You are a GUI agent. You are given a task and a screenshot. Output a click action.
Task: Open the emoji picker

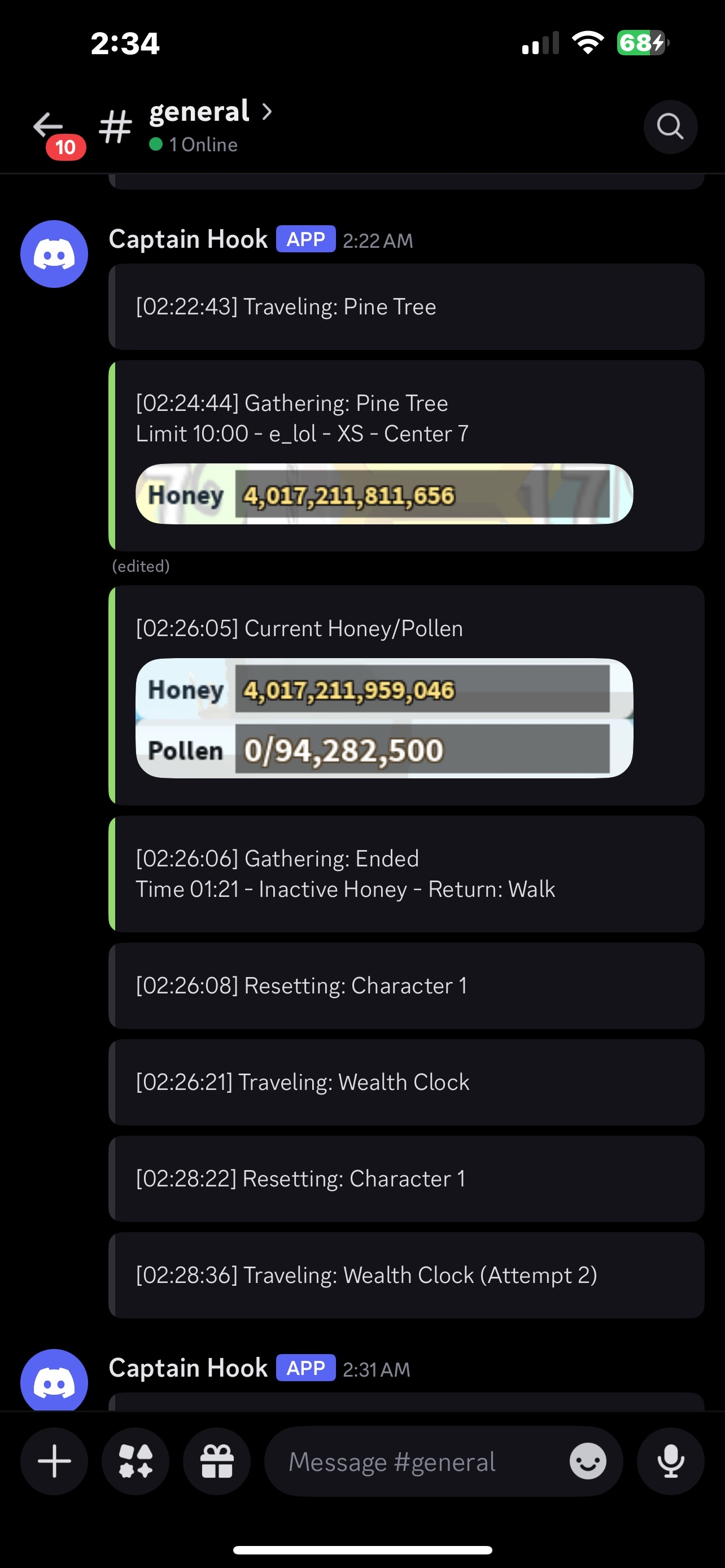tap(587, 1461)
